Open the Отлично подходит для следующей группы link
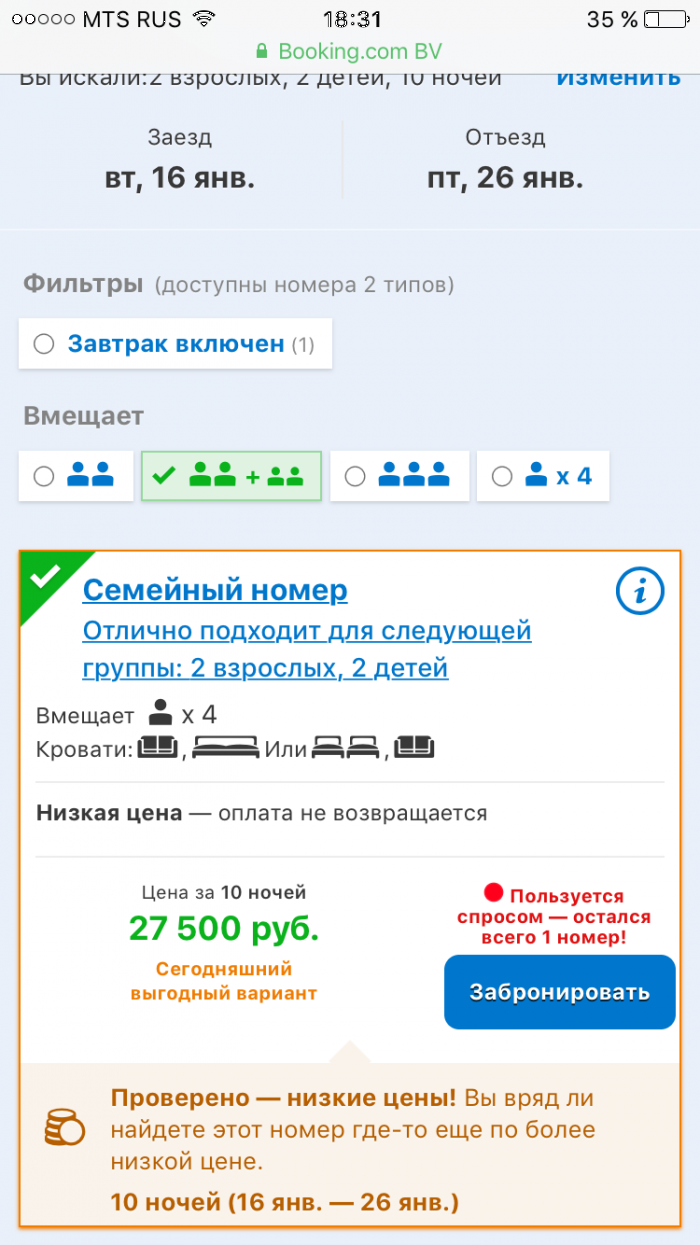The width and height of the screenshot is (700, 1245). click(306, 650)
